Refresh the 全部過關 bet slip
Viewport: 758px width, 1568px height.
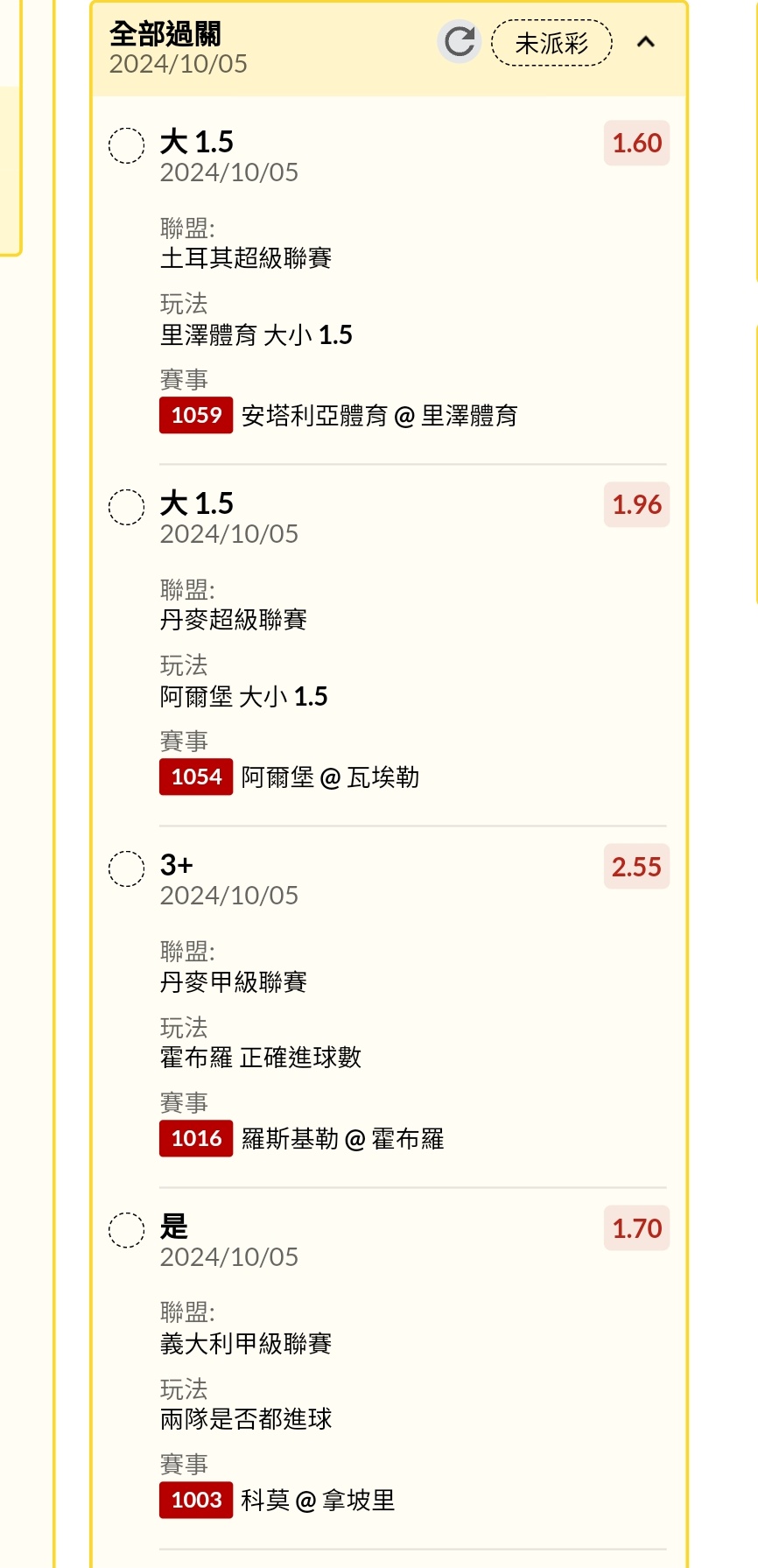460,42
